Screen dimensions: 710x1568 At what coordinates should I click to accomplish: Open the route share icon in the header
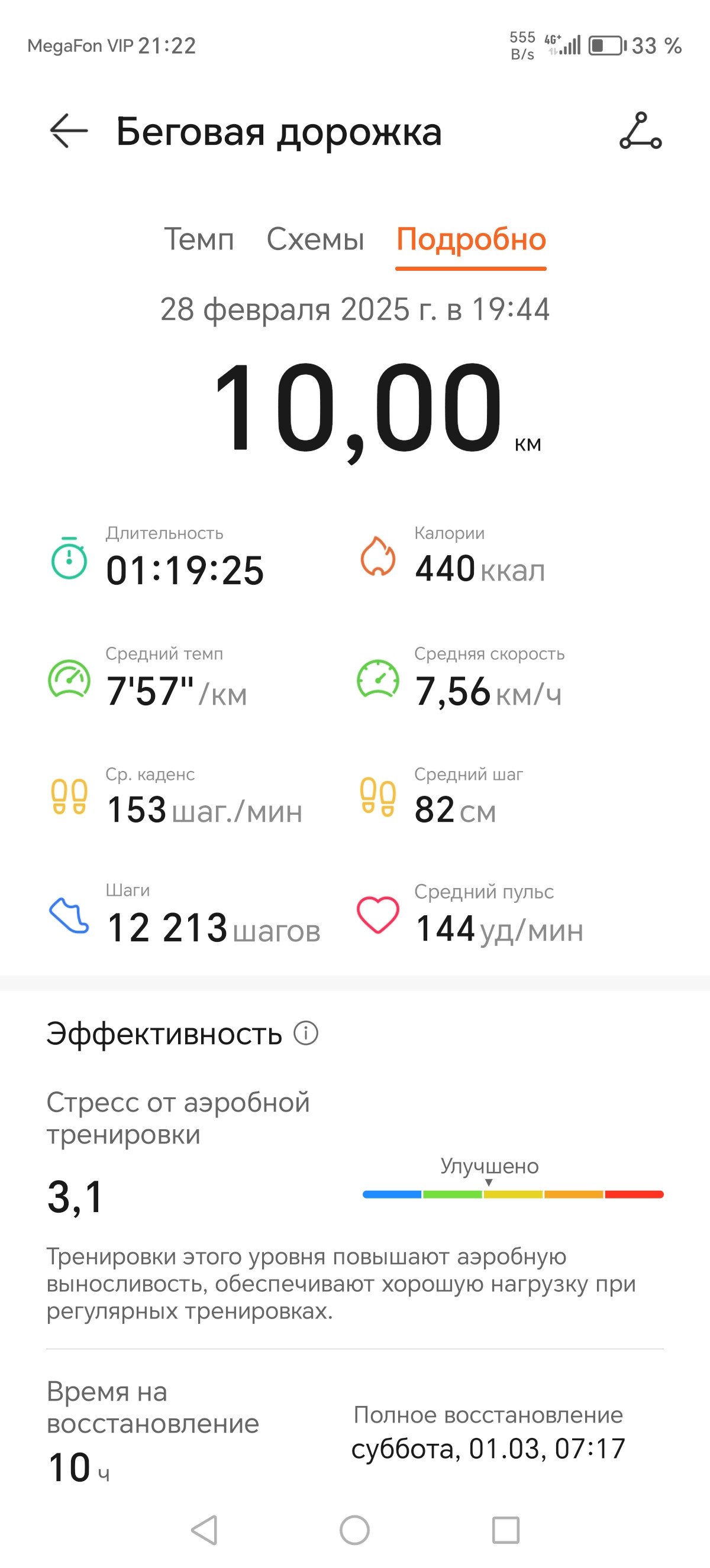pyautogui.click(x=641, y=131)
